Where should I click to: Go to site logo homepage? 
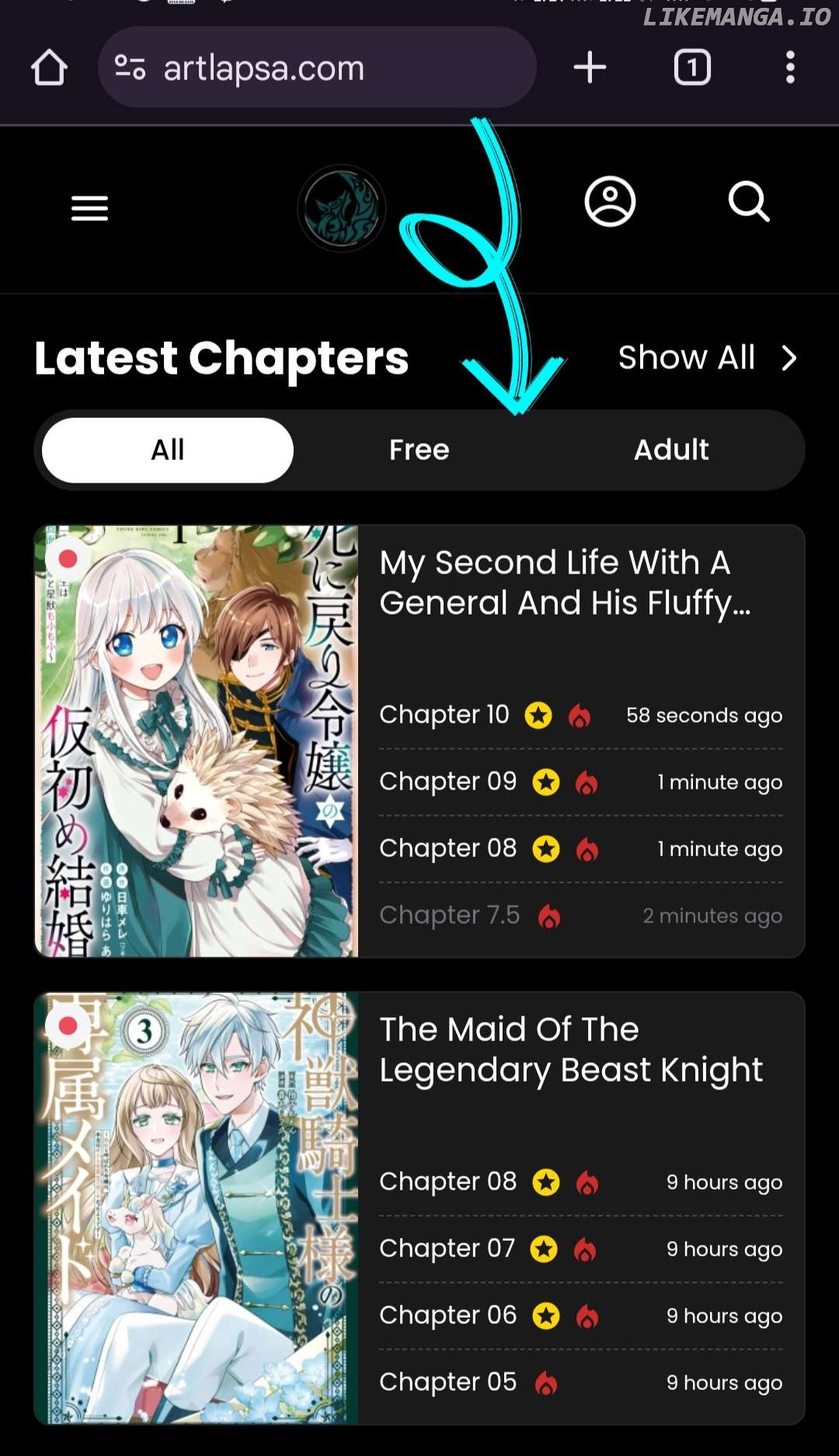(342, 208)
